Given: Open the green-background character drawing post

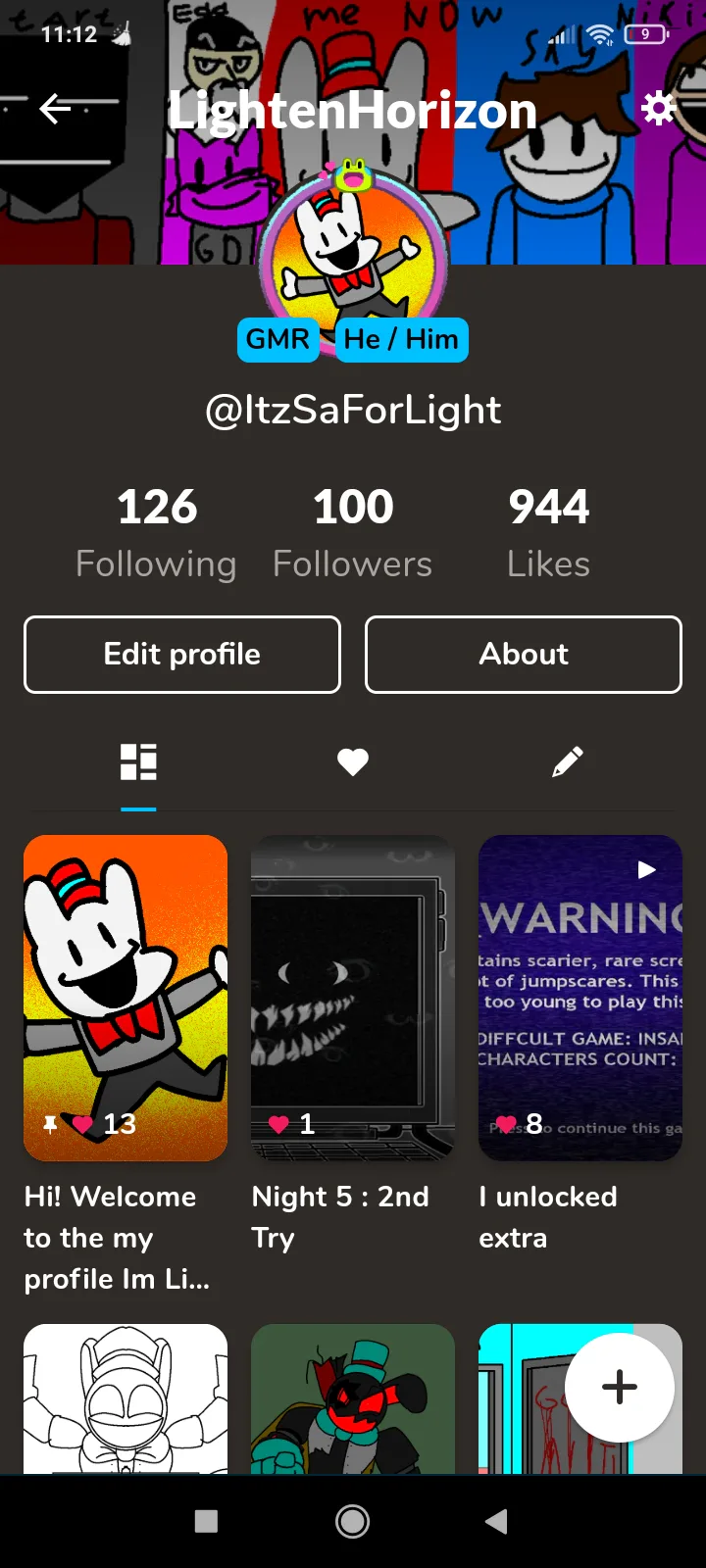Looking at the screenshot, I should pos(353,1399).
